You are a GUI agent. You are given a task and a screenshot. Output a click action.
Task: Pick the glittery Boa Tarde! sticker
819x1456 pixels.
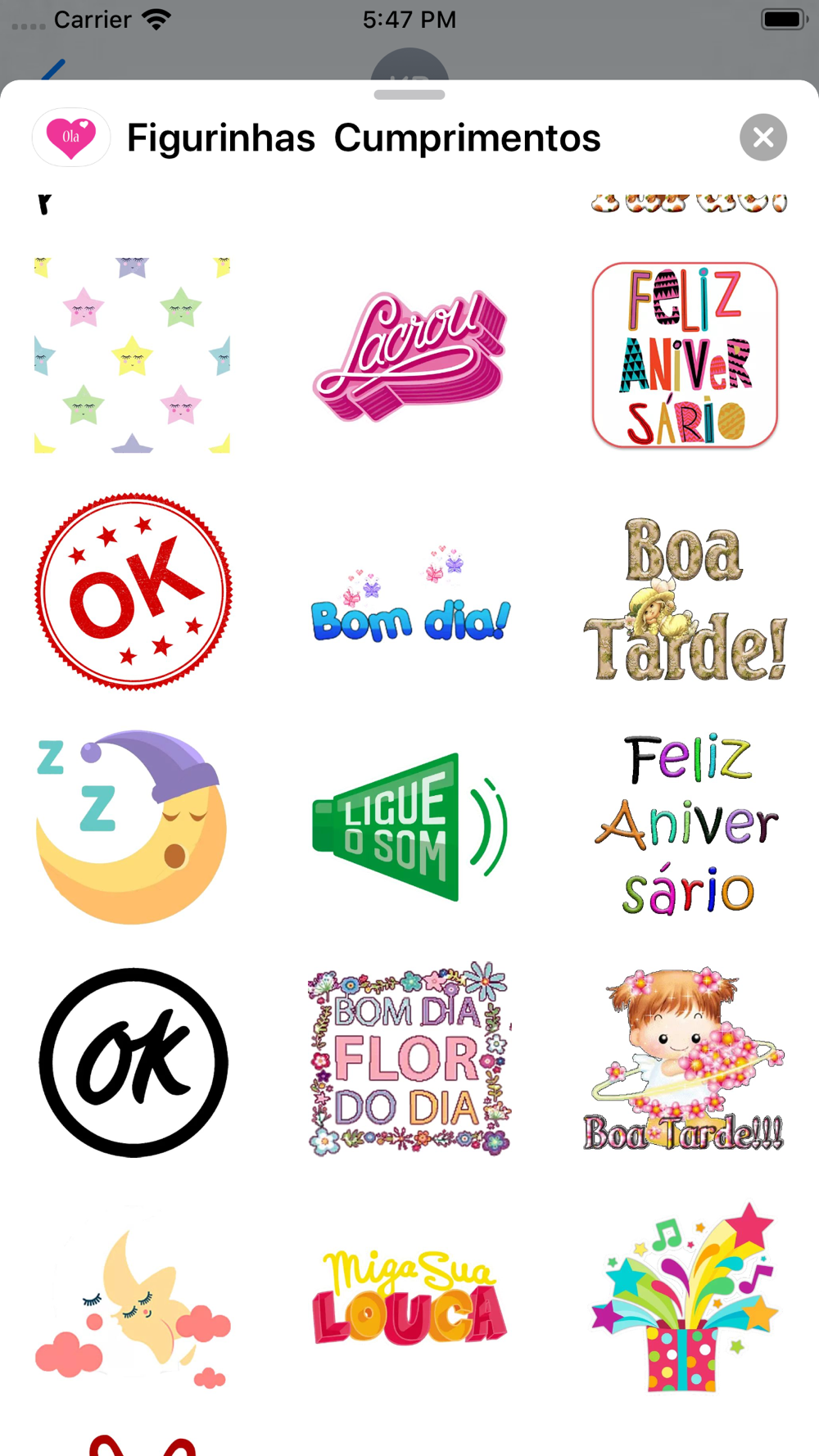[685, 599]
